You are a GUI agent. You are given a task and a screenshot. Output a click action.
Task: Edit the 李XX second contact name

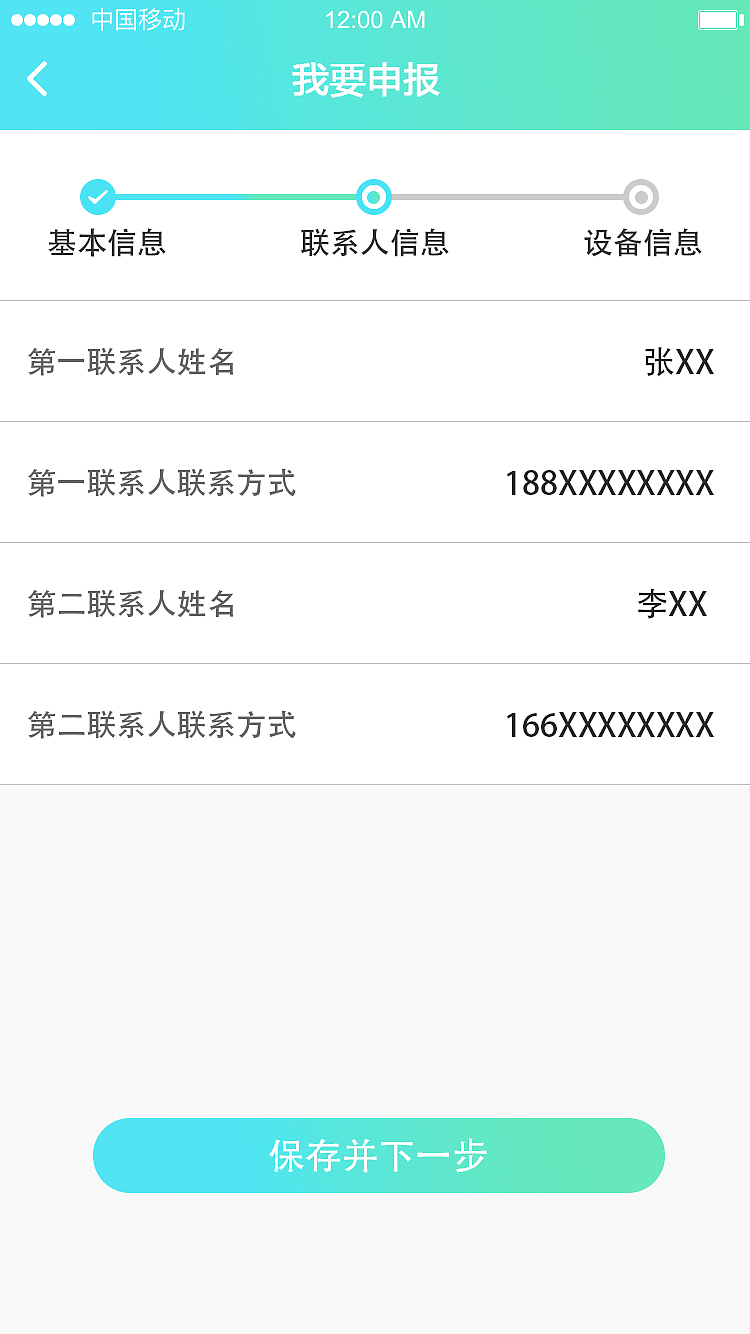(673, 604)
